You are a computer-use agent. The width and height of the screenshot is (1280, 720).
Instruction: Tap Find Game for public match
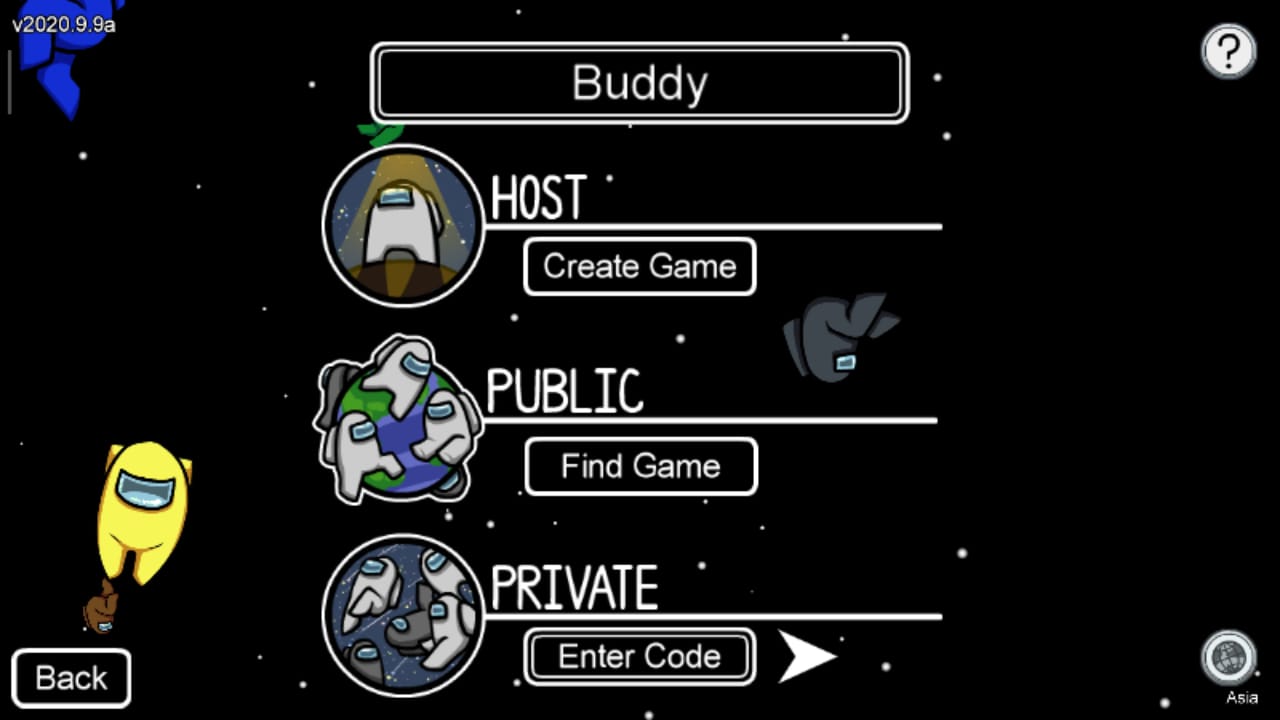pyautogui.click(x=640, y=466)
